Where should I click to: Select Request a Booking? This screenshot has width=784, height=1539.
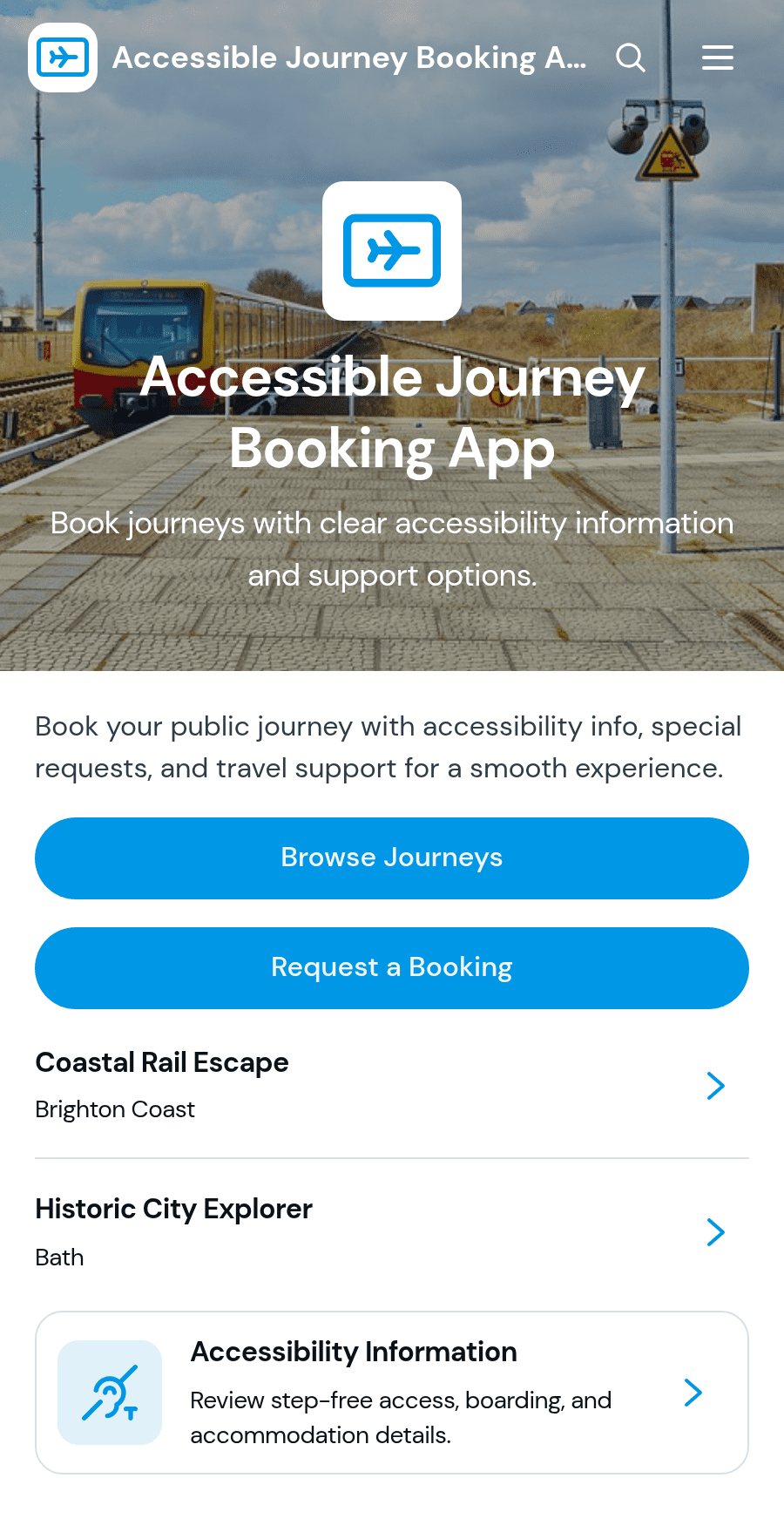392,968
